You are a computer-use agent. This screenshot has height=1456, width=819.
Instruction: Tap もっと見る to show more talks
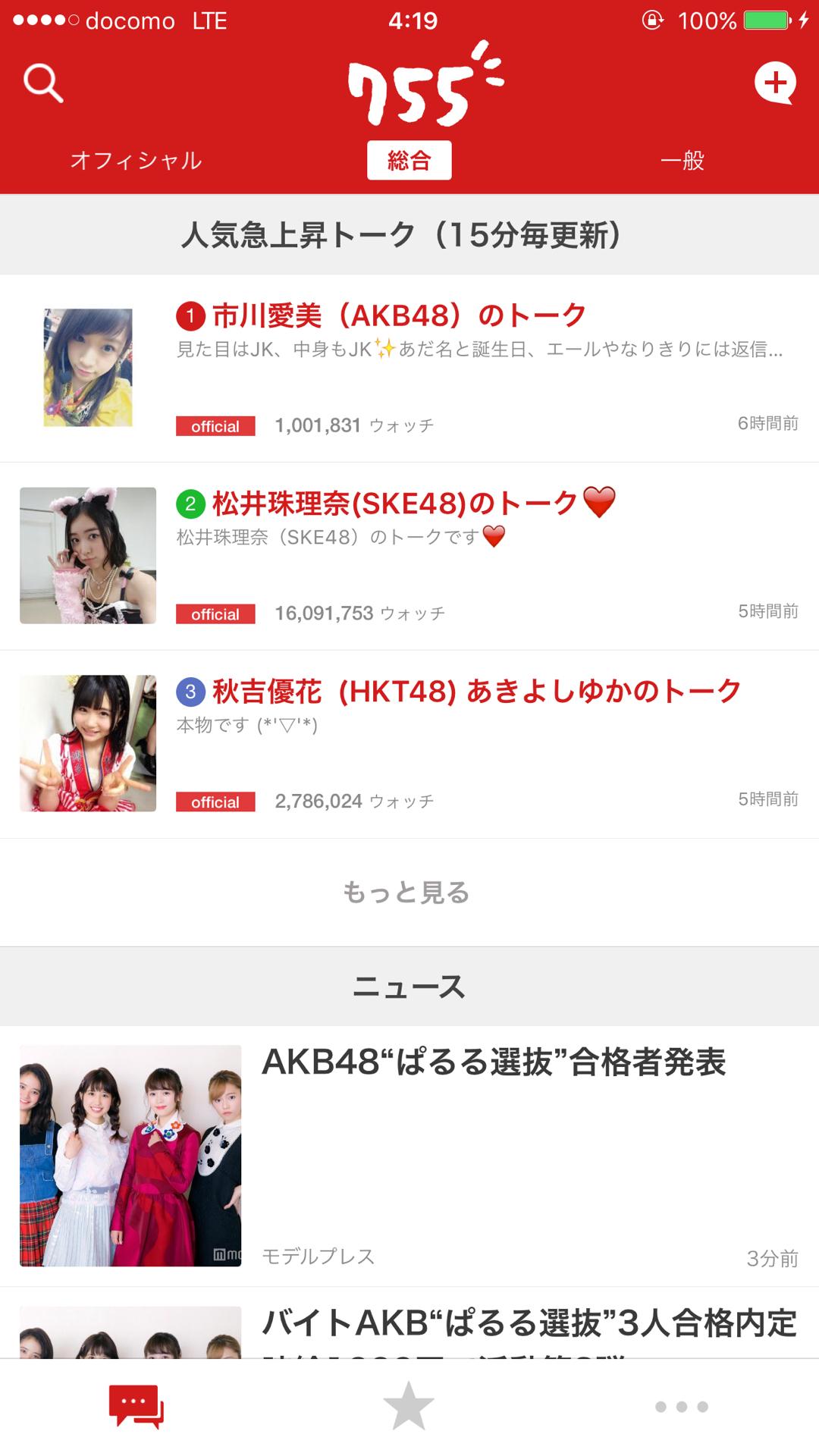pyautogui.click(x=407, y=893)
